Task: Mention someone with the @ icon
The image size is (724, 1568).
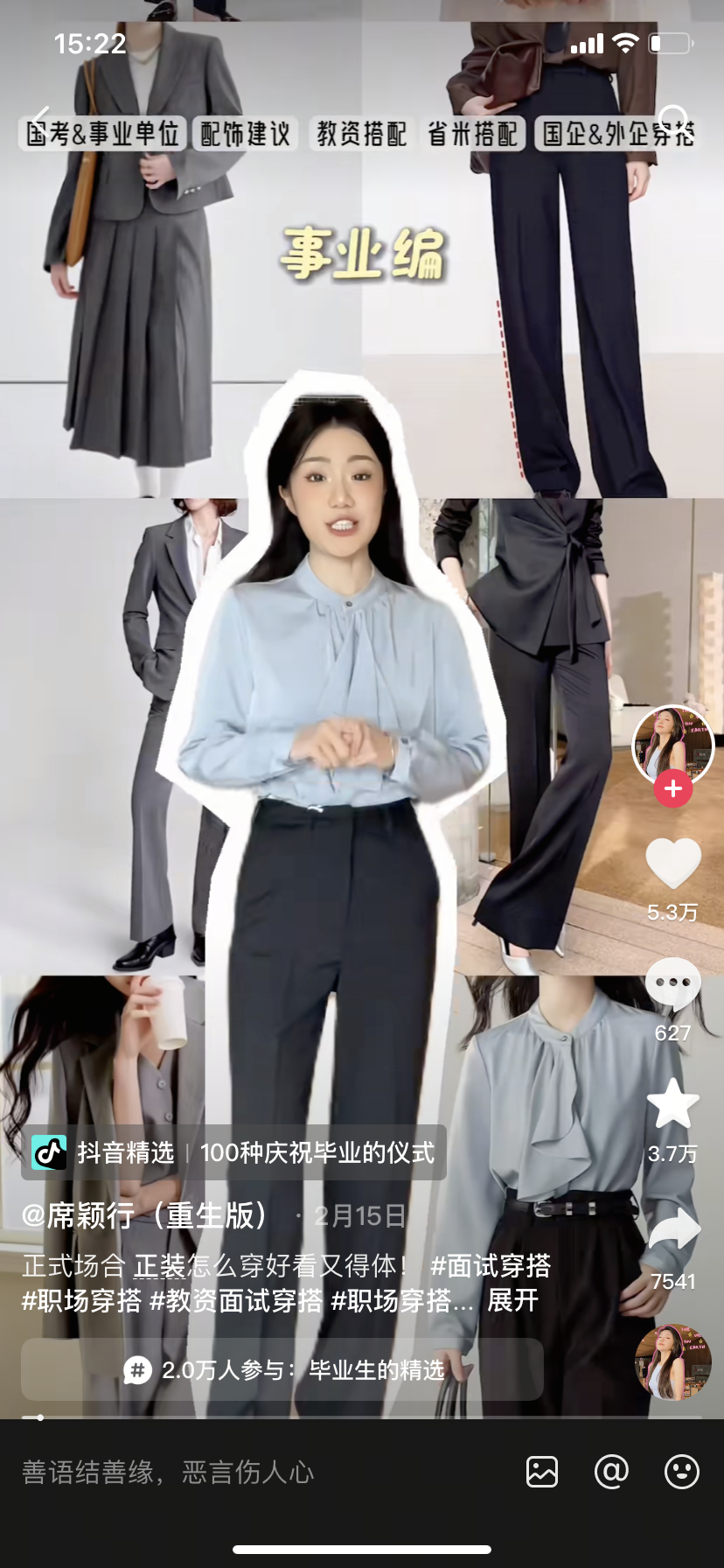Action: (x=611, y=1472)
